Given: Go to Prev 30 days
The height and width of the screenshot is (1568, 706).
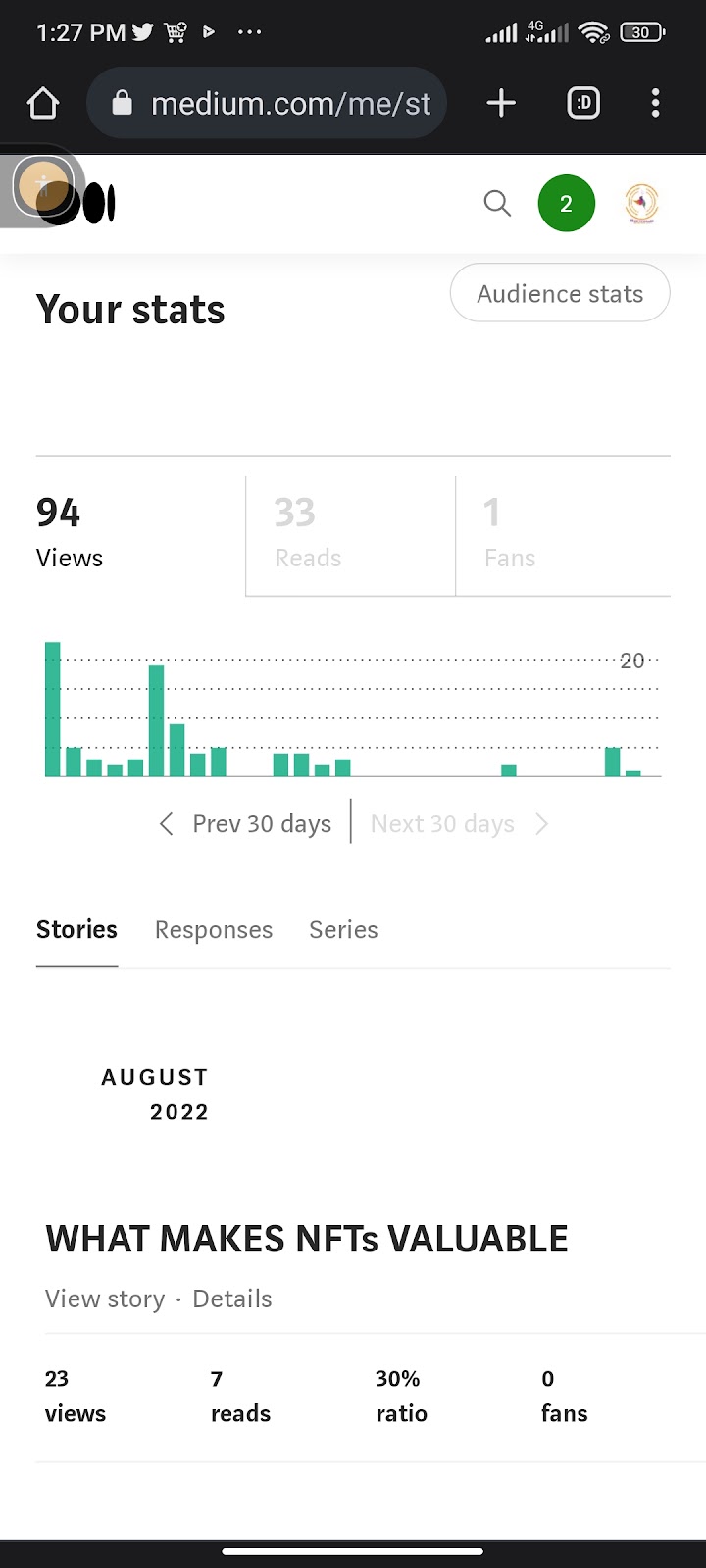Looking at the screenshot, I should 246,824.
